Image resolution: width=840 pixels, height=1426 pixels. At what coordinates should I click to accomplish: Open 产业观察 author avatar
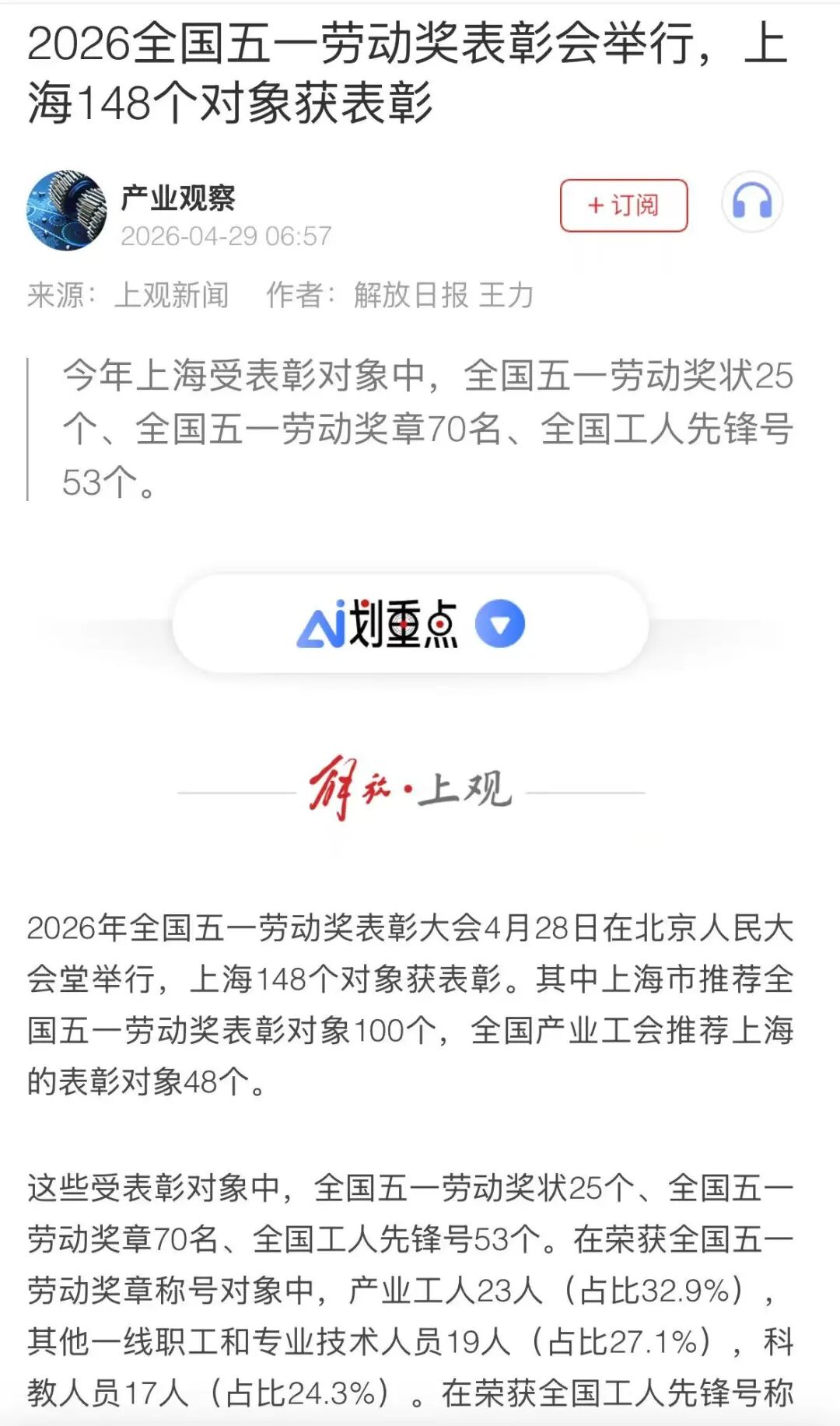[x=67, y=210]
